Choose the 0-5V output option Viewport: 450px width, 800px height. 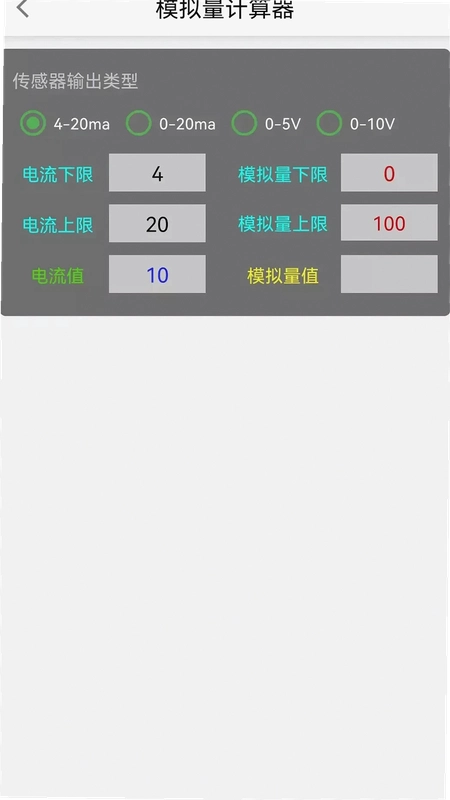pos(244,123)
